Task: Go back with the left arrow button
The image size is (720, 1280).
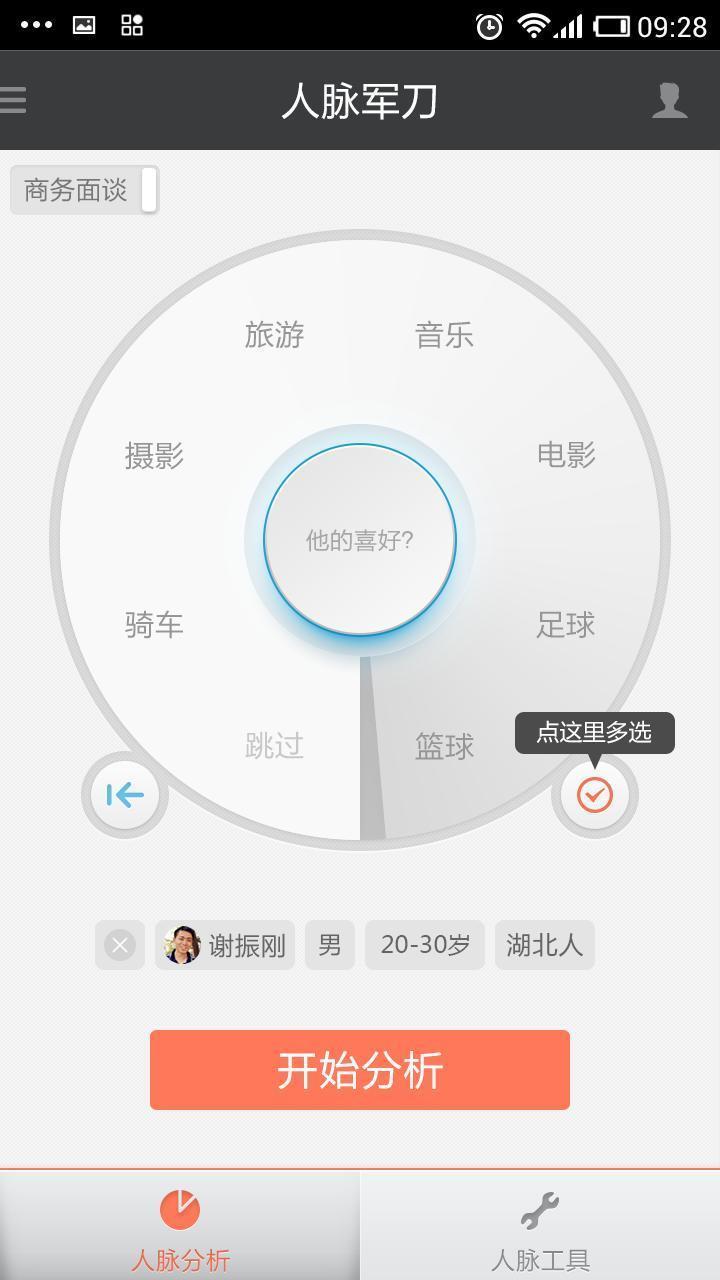Action: [x=125, y=795]
